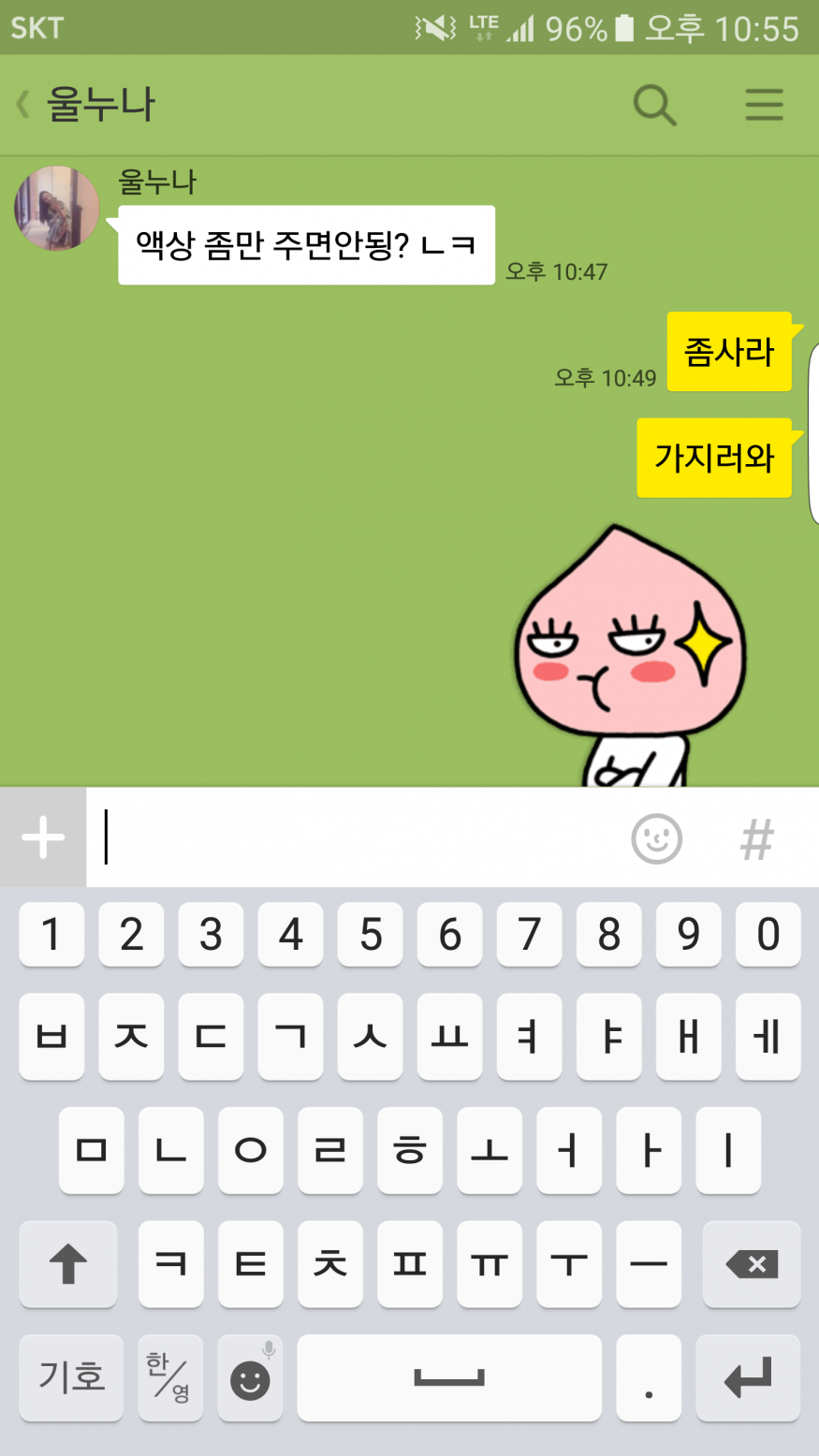Open the keyboard emoji key
Screen dimensions: 819x1456
(x=250, y=1377)
